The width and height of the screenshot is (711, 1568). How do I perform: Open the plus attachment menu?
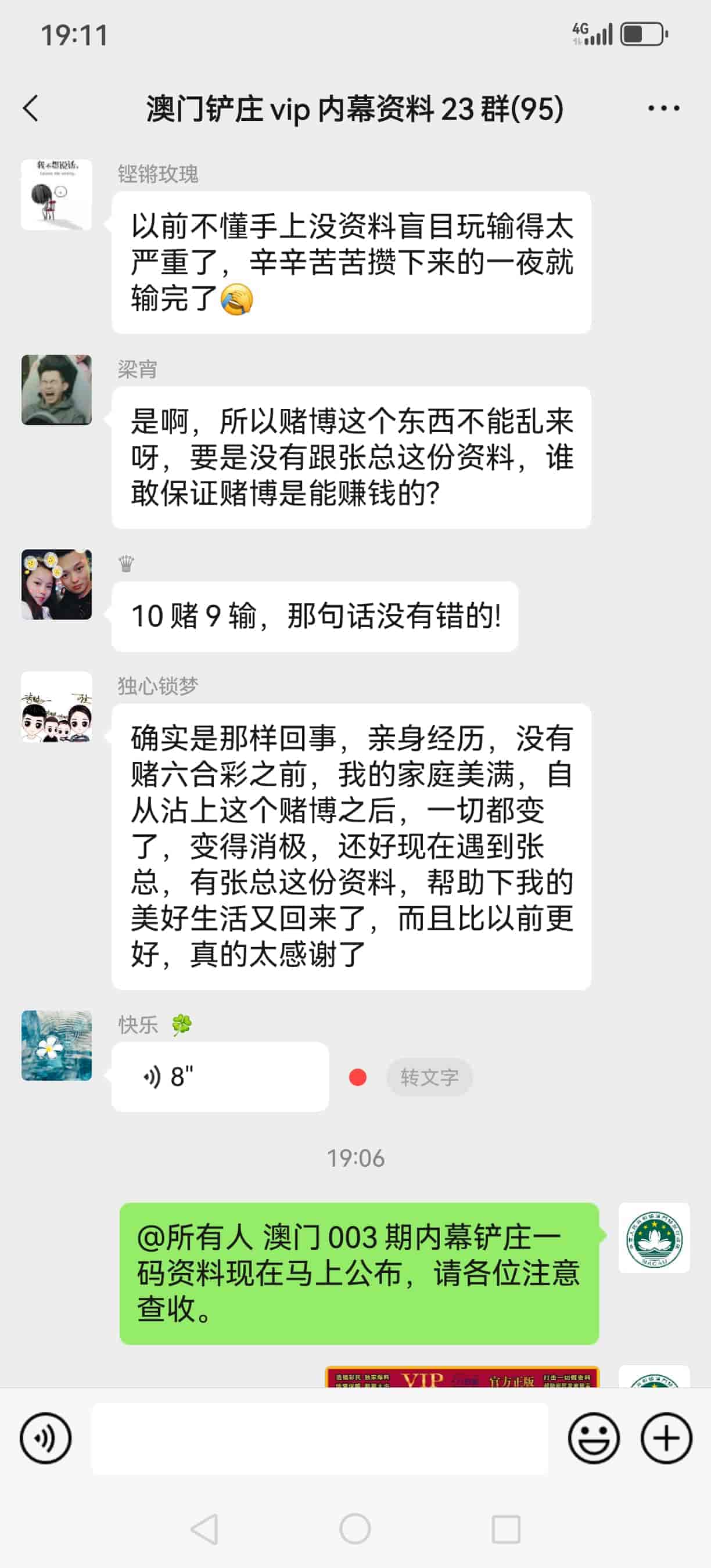tap(666, 1438)
